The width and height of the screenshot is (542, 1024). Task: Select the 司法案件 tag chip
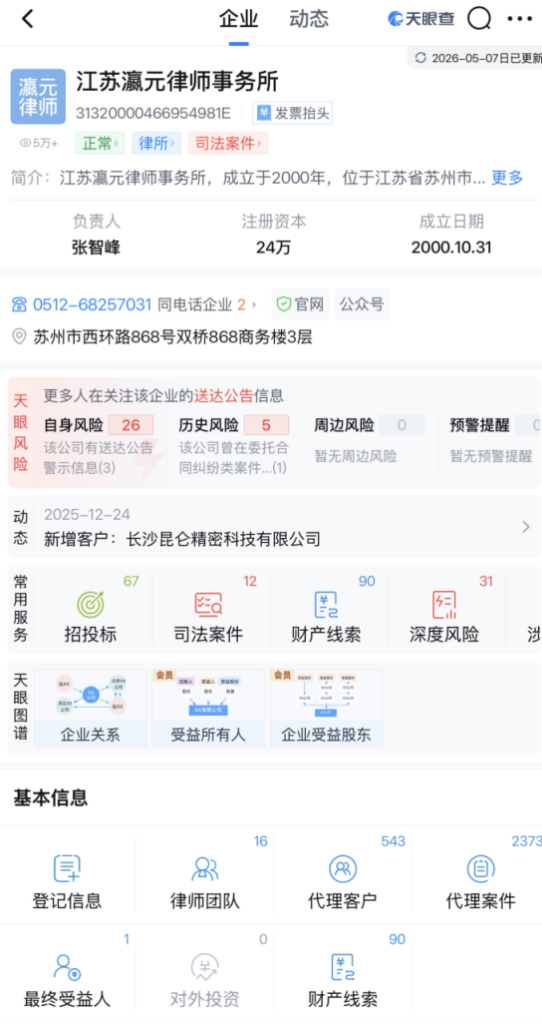pos(228,144)
